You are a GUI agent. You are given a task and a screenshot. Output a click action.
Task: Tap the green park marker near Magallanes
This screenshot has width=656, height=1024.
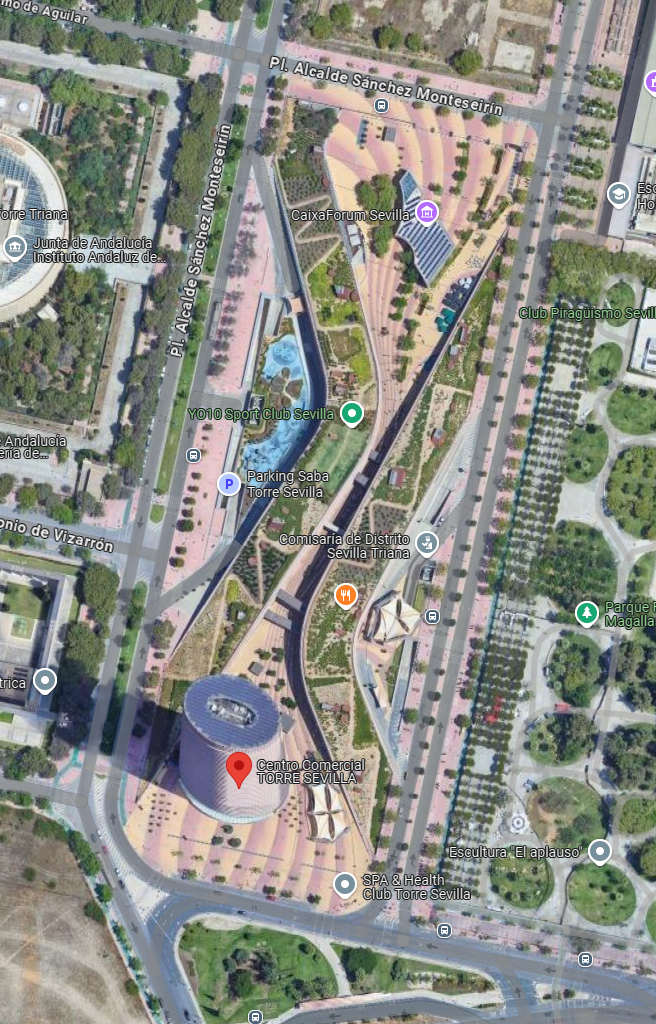[x=587, y=612]
